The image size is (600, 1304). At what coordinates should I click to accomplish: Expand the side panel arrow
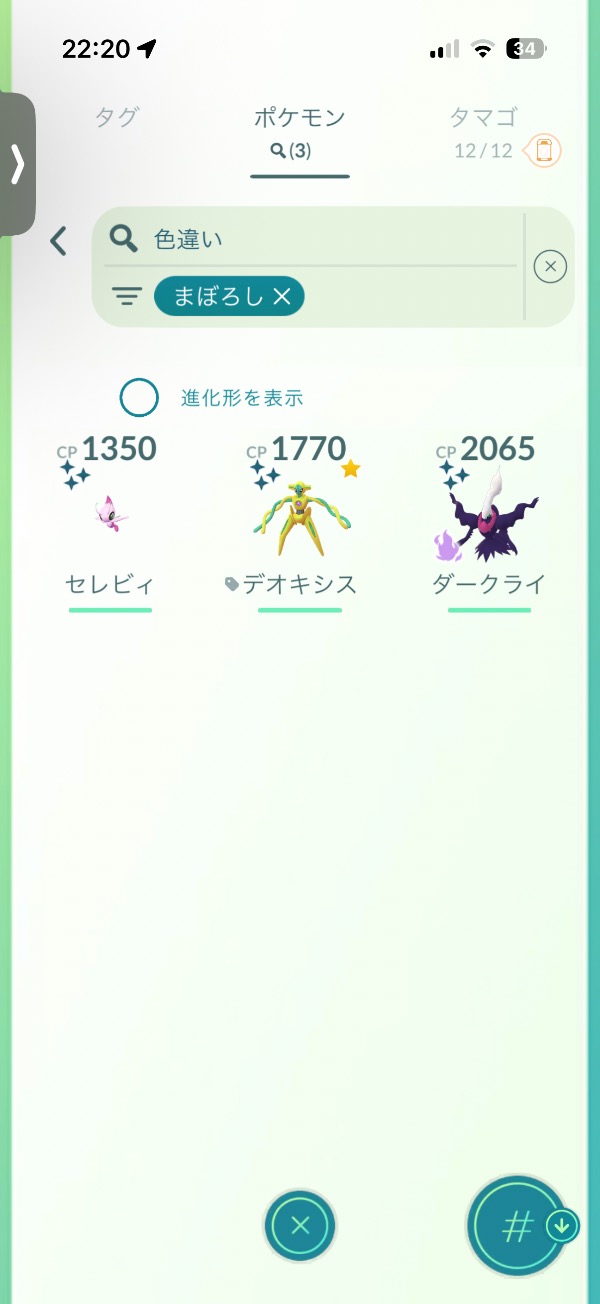[x=17, y=165]
